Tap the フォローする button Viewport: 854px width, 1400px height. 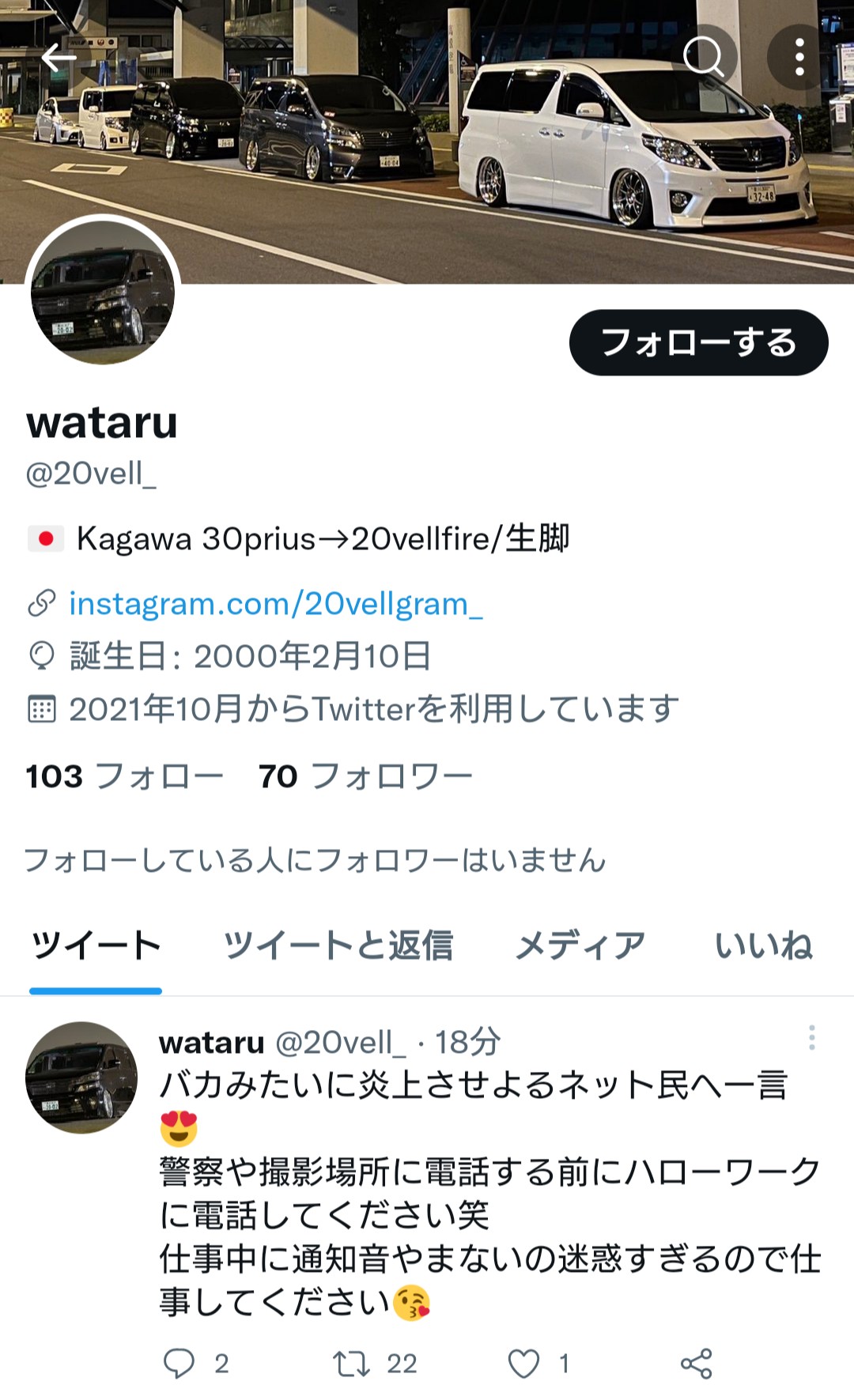698,342
